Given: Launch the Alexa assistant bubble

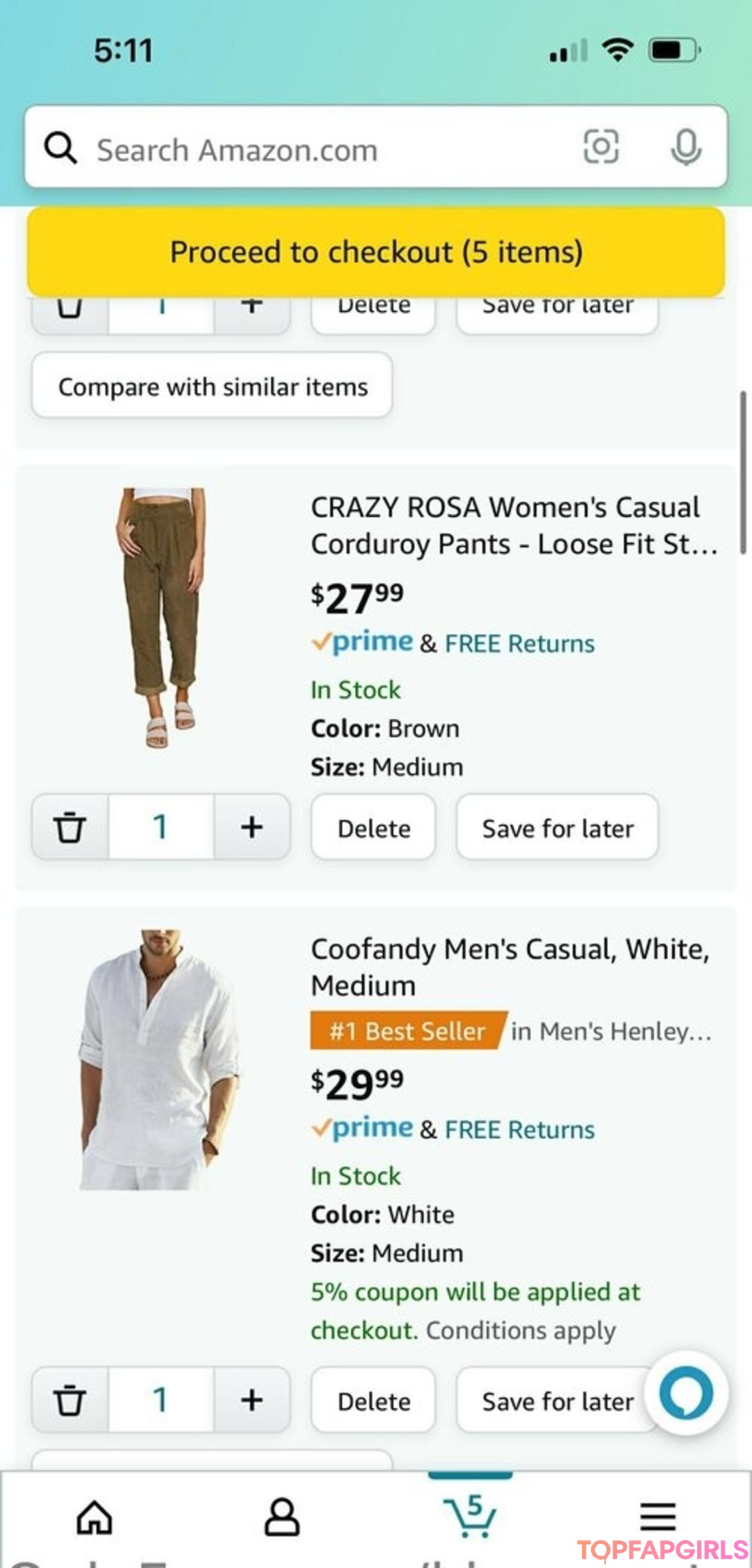Looking at the screenshot, I should pyautogui.click(x=687, y=1393).
